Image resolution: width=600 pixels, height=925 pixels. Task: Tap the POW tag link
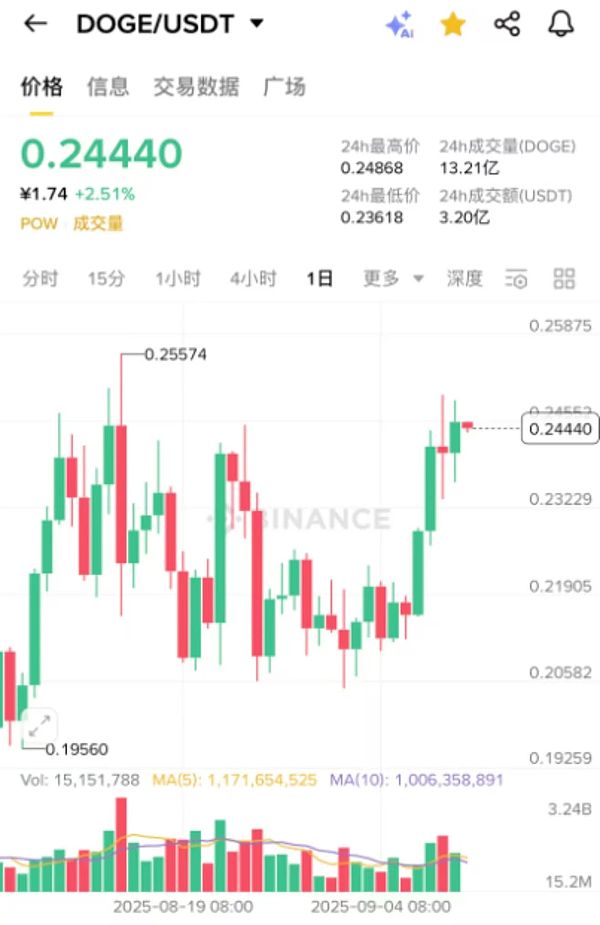click(x=39, y=223)
